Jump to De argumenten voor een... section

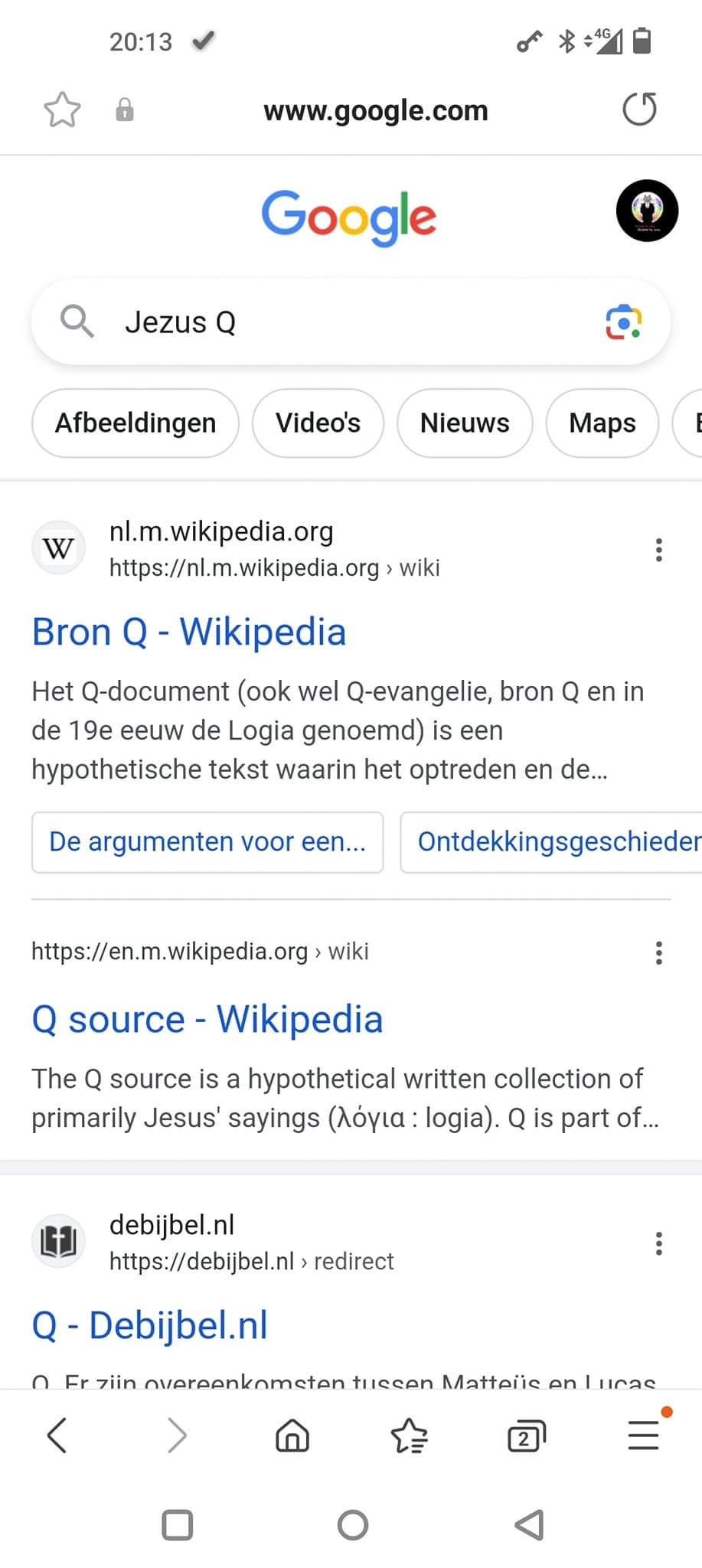tap(207, 842)
